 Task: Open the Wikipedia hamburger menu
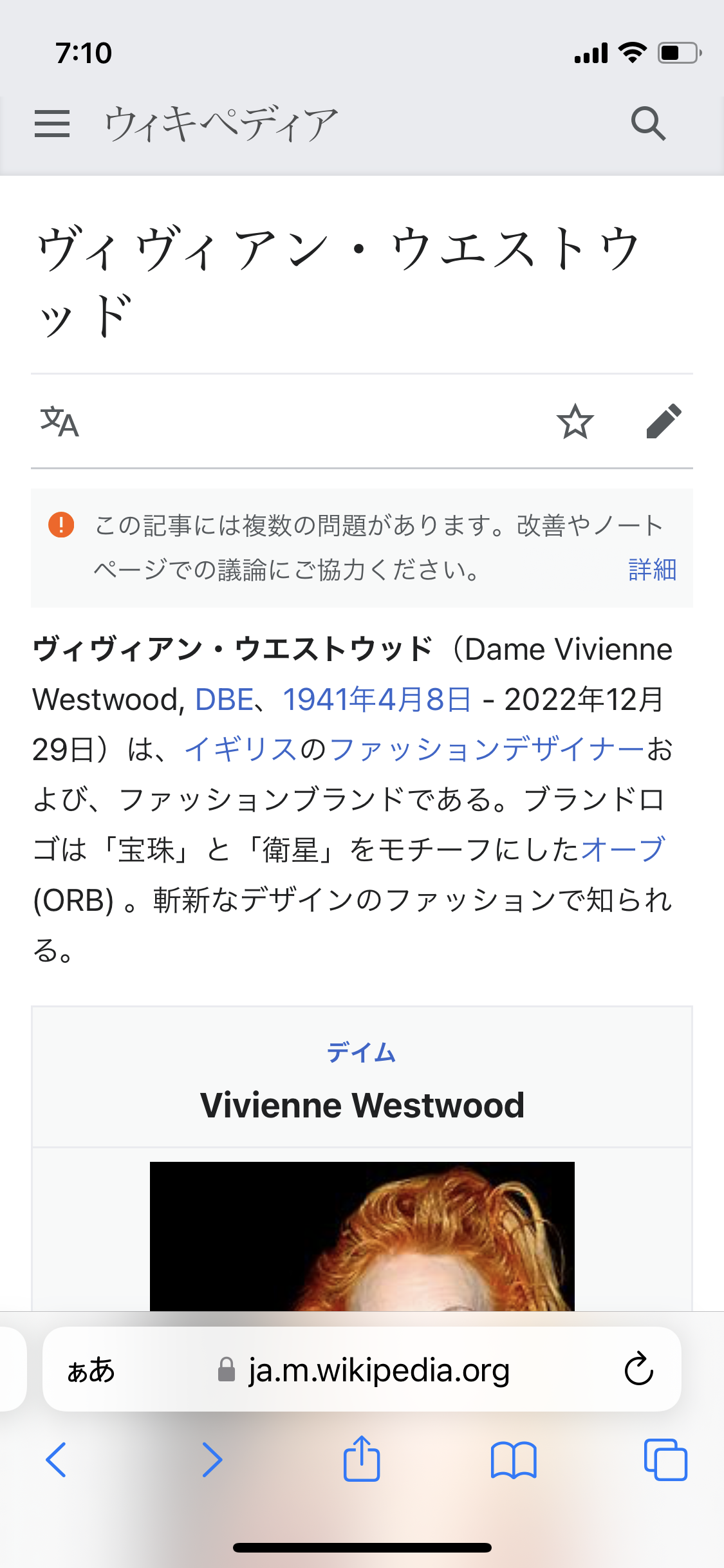52,123
